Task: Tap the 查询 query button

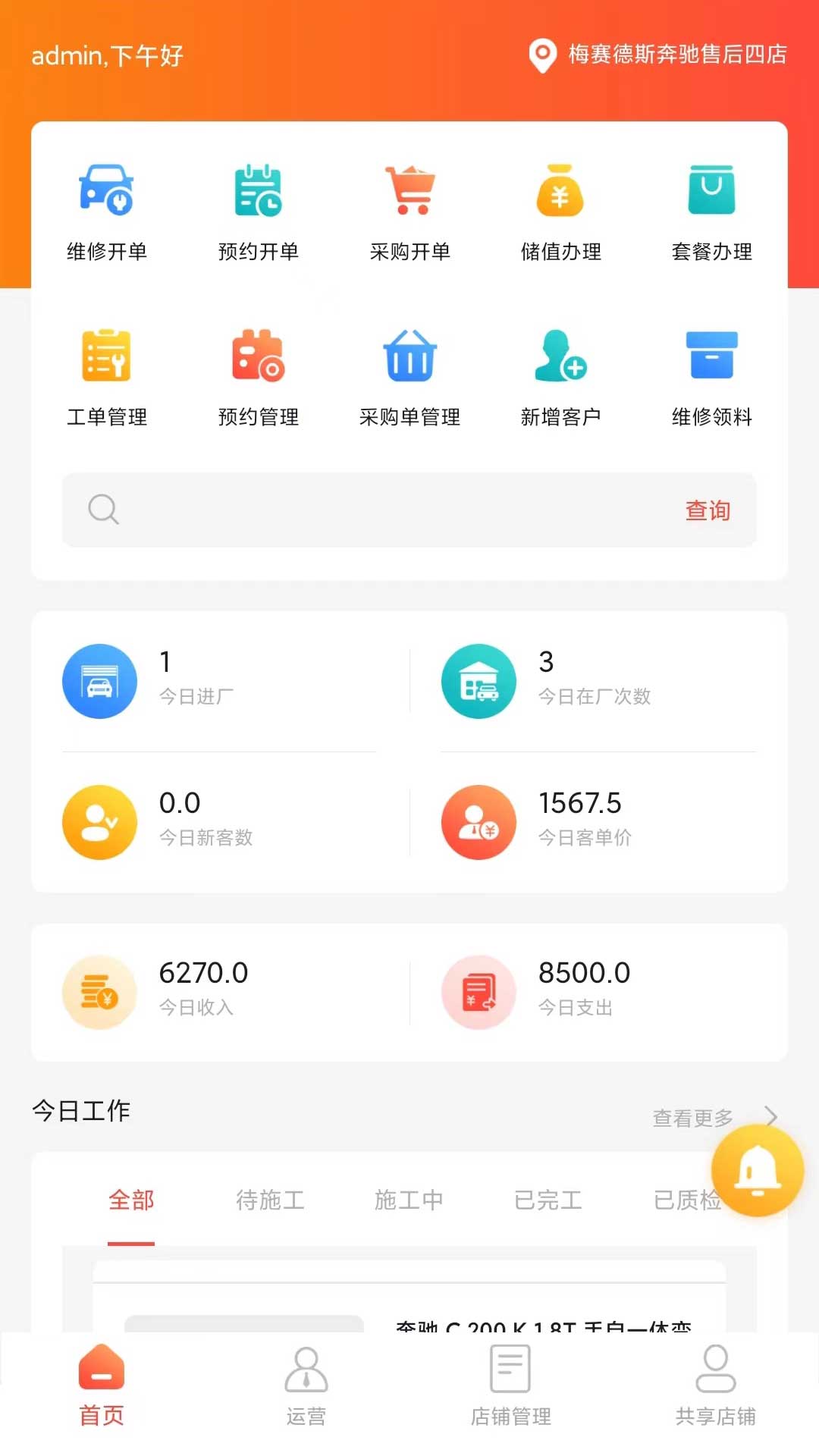Action: [x=708, y=510]
